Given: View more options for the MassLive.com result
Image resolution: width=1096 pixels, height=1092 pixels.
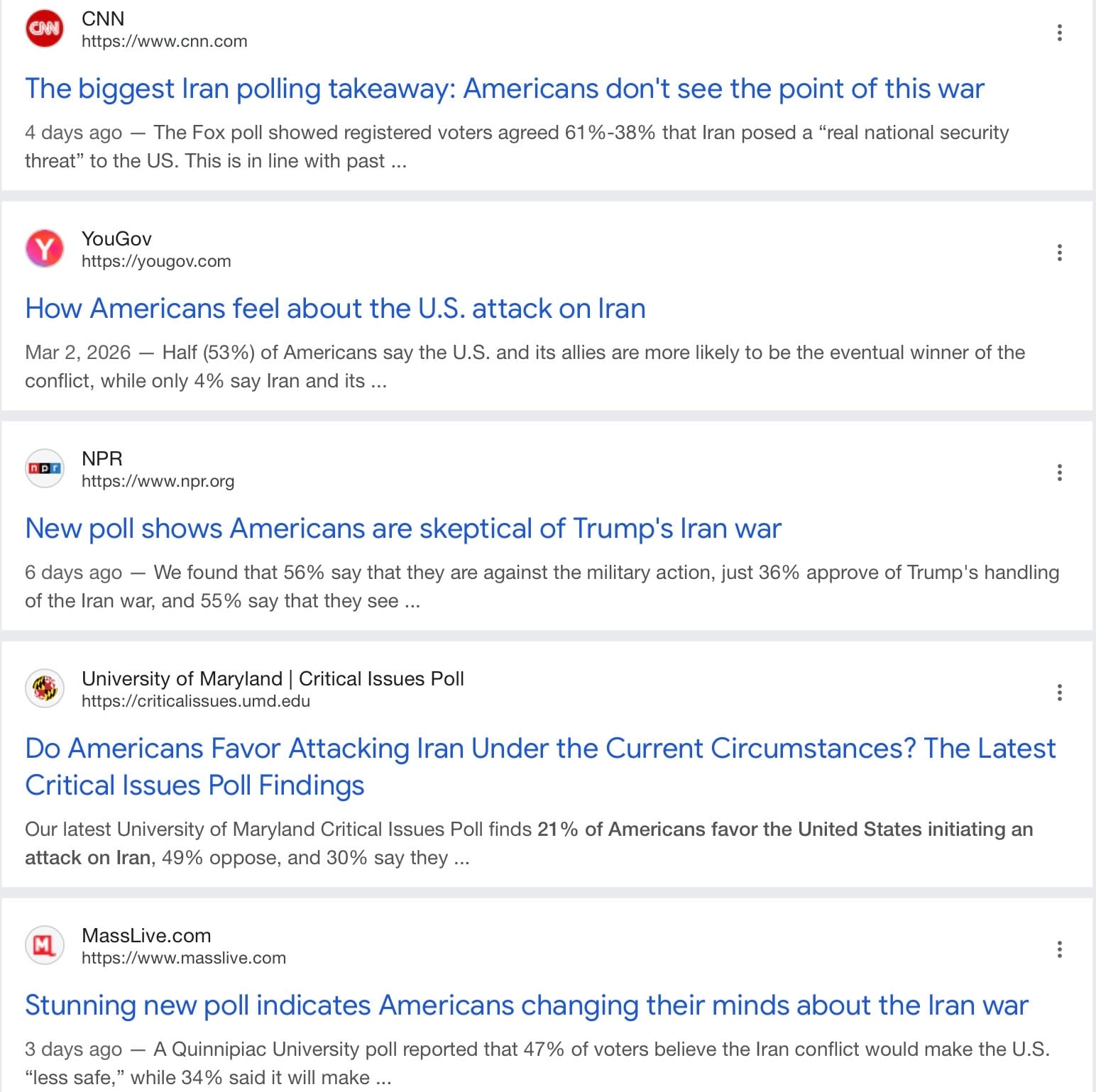Looking at the screenshot, I should (x=1059, y=949).
